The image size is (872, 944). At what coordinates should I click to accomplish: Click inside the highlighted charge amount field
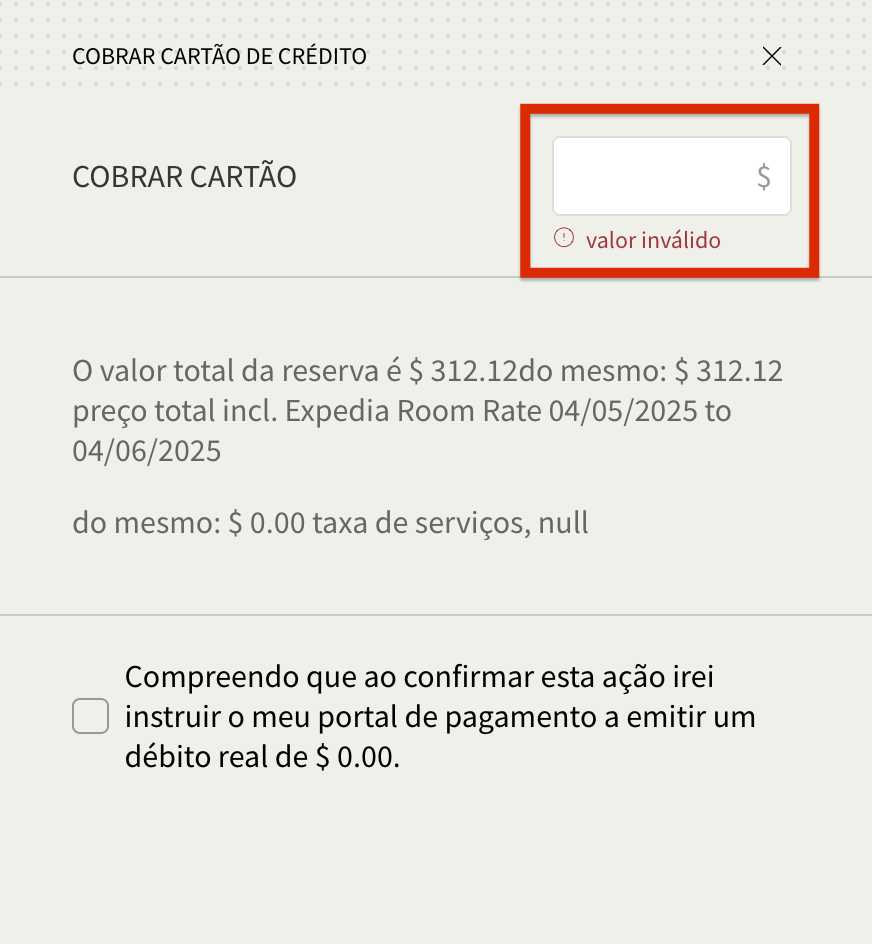670,177
